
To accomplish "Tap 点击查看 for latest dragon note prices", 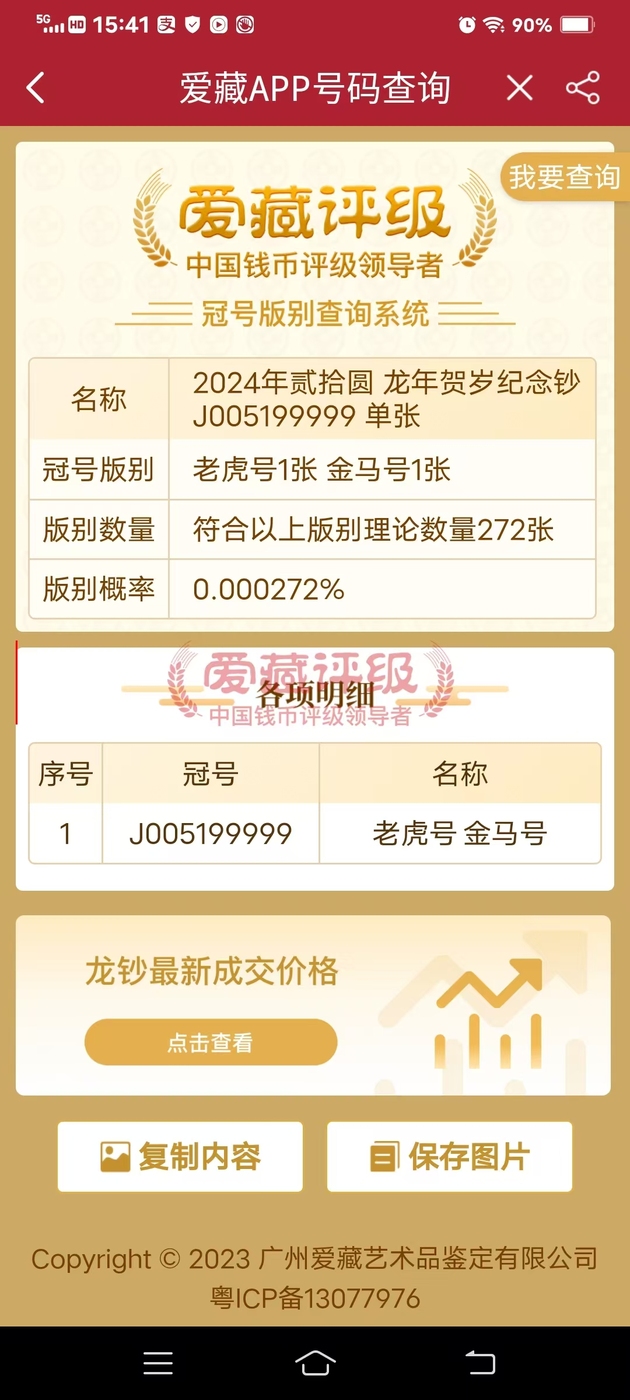I will (x=211, y=1043).
